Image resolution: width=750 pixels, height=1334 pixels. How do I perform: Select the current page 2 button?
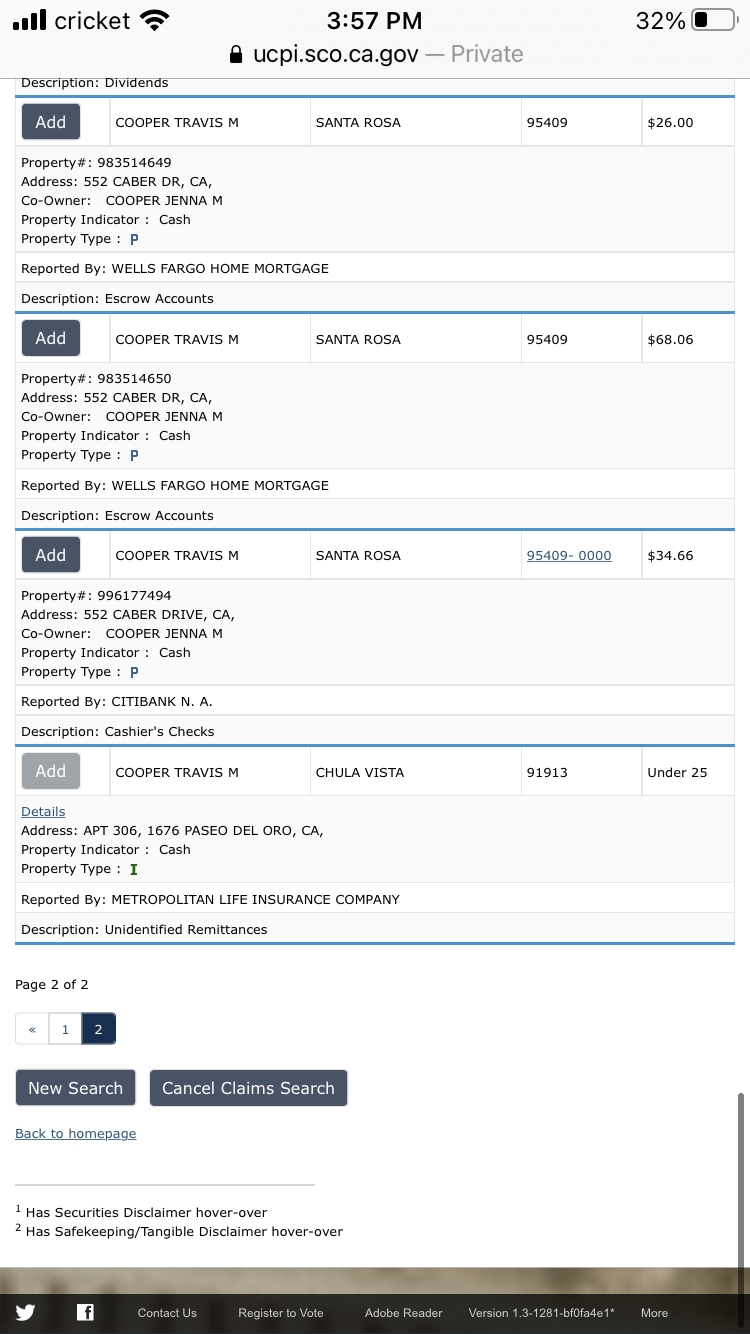98,1029
